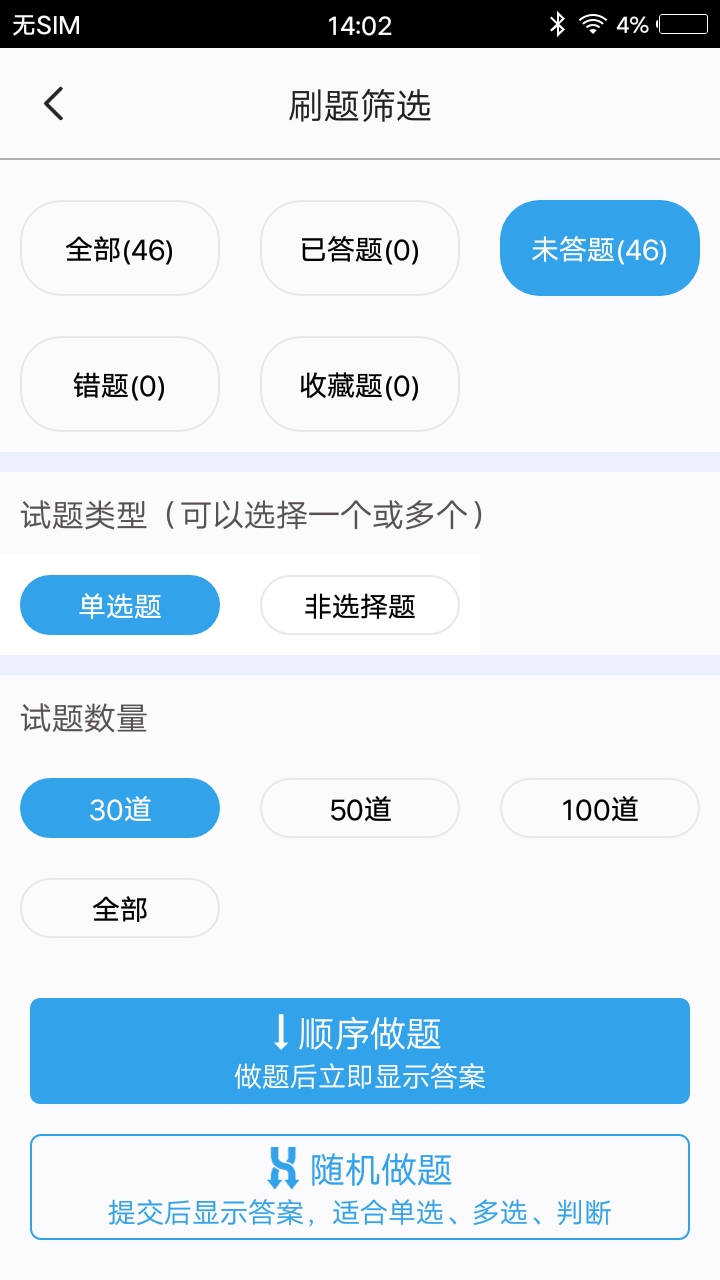Select the 全部(46) question filter

[120, 249]
